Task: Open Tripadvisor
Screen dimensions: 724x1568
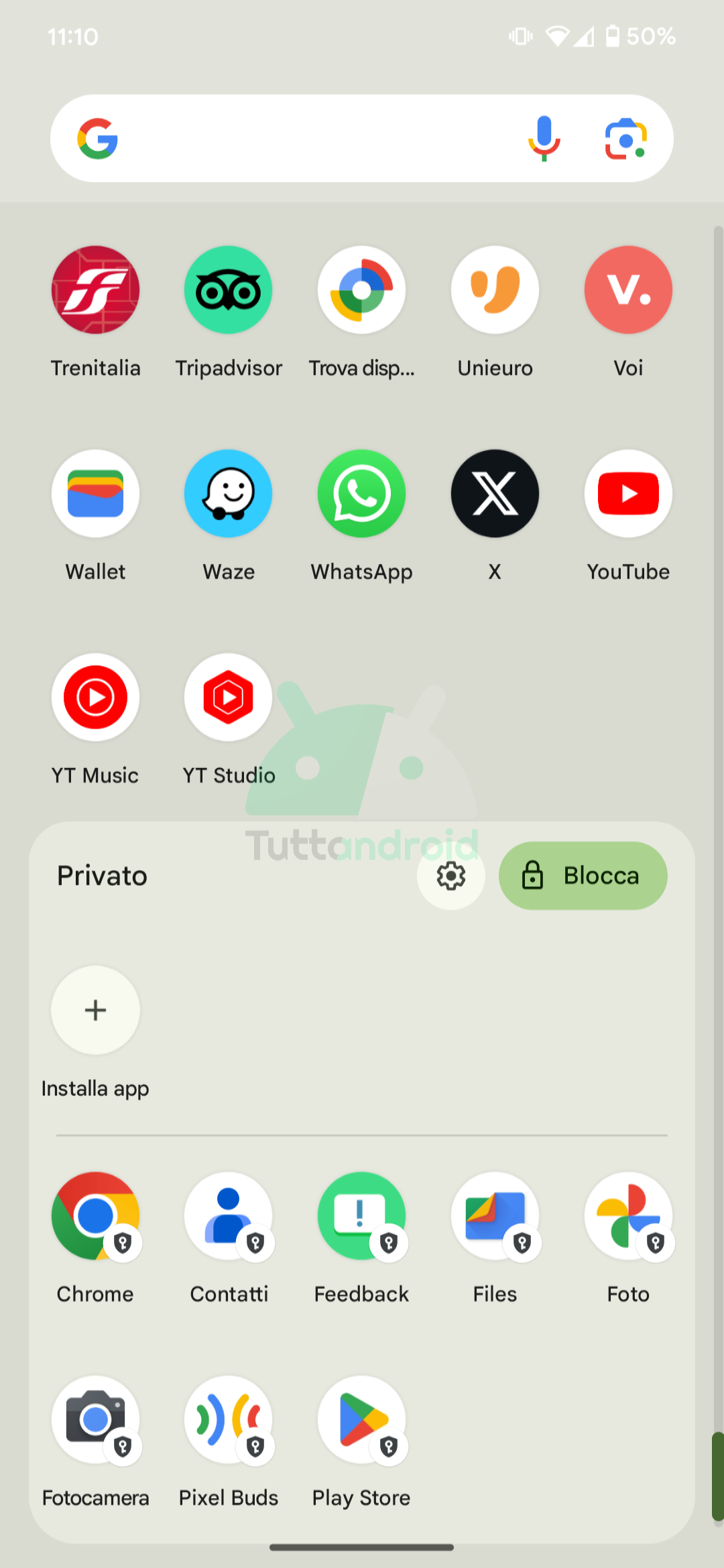Action: (229, 290)
